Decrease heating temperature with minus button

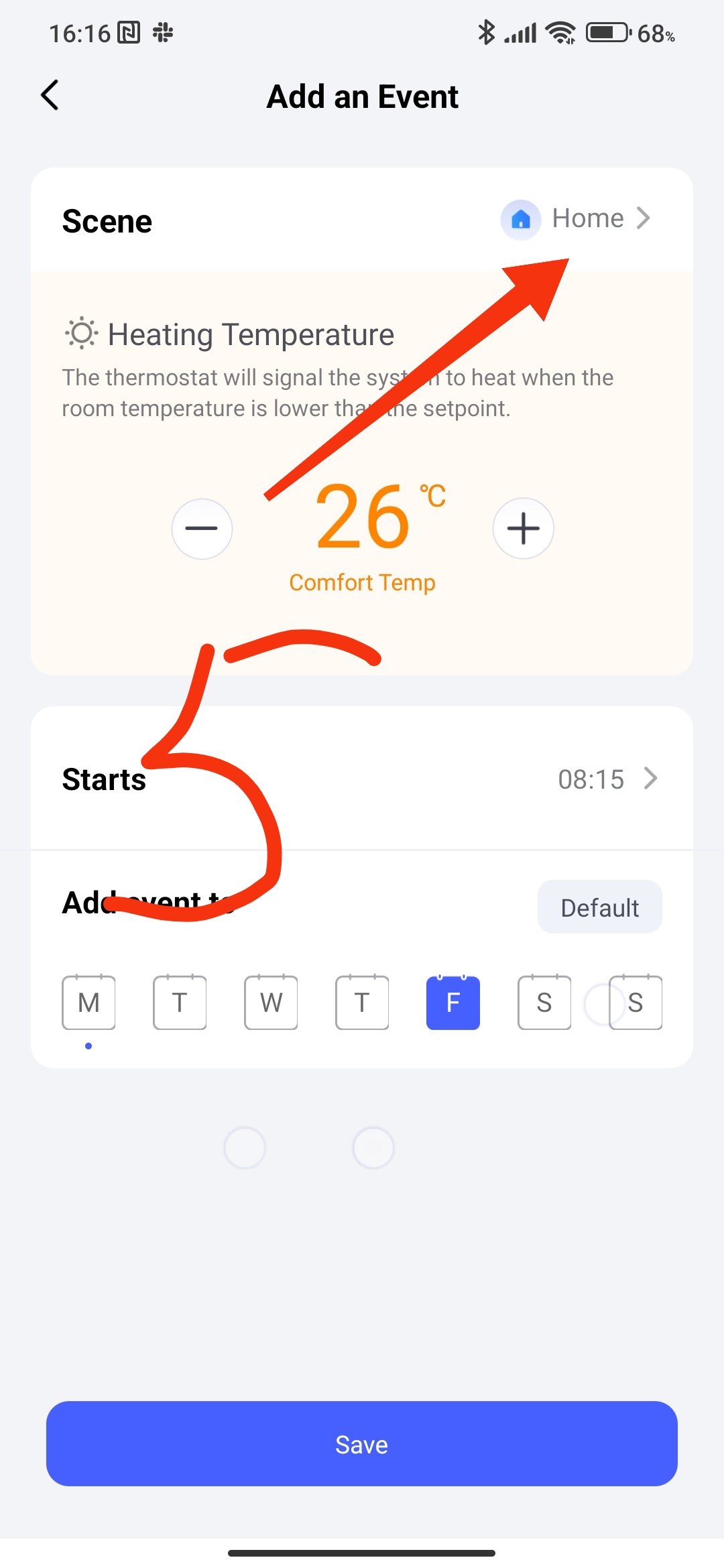tap(202, 528)
